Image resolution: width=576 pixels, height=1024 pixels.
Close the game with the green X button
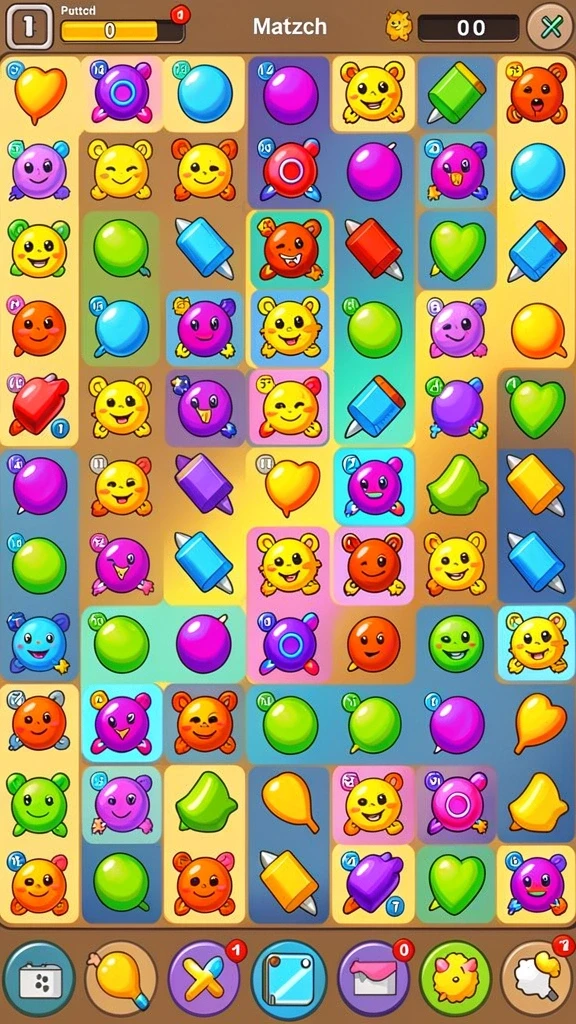click(551, 27)
